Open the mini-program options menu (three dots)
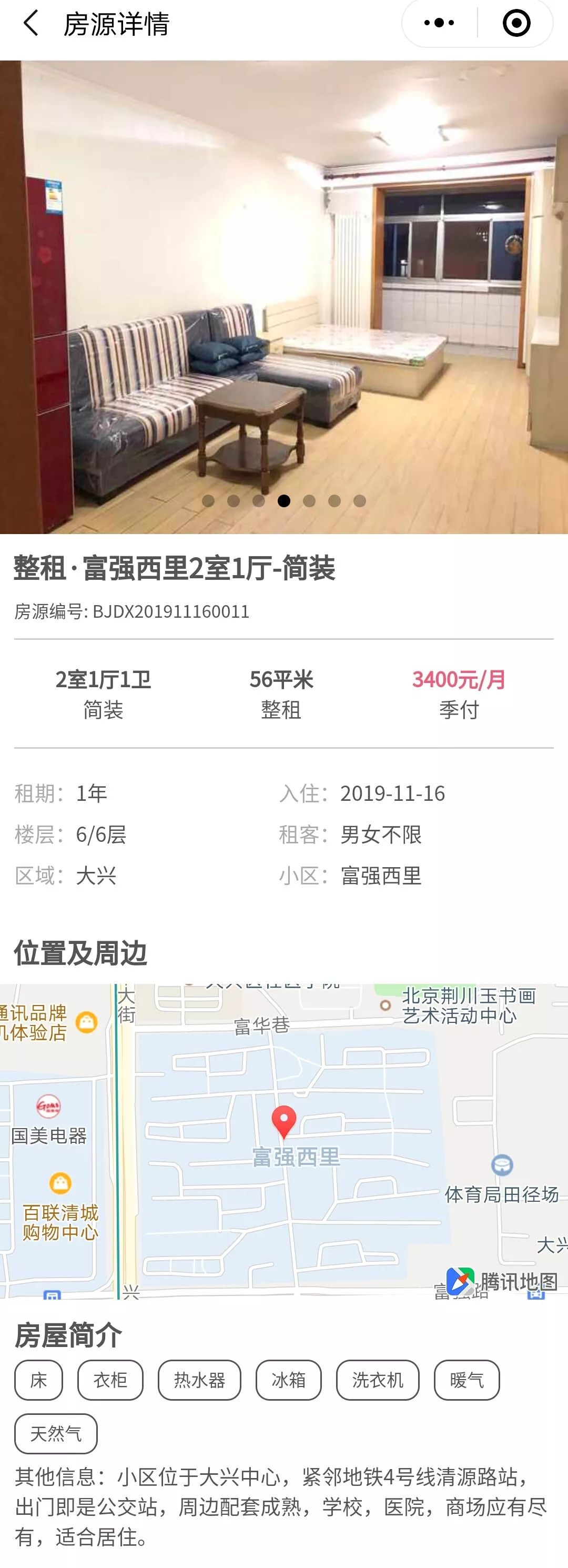 point(439,22)
